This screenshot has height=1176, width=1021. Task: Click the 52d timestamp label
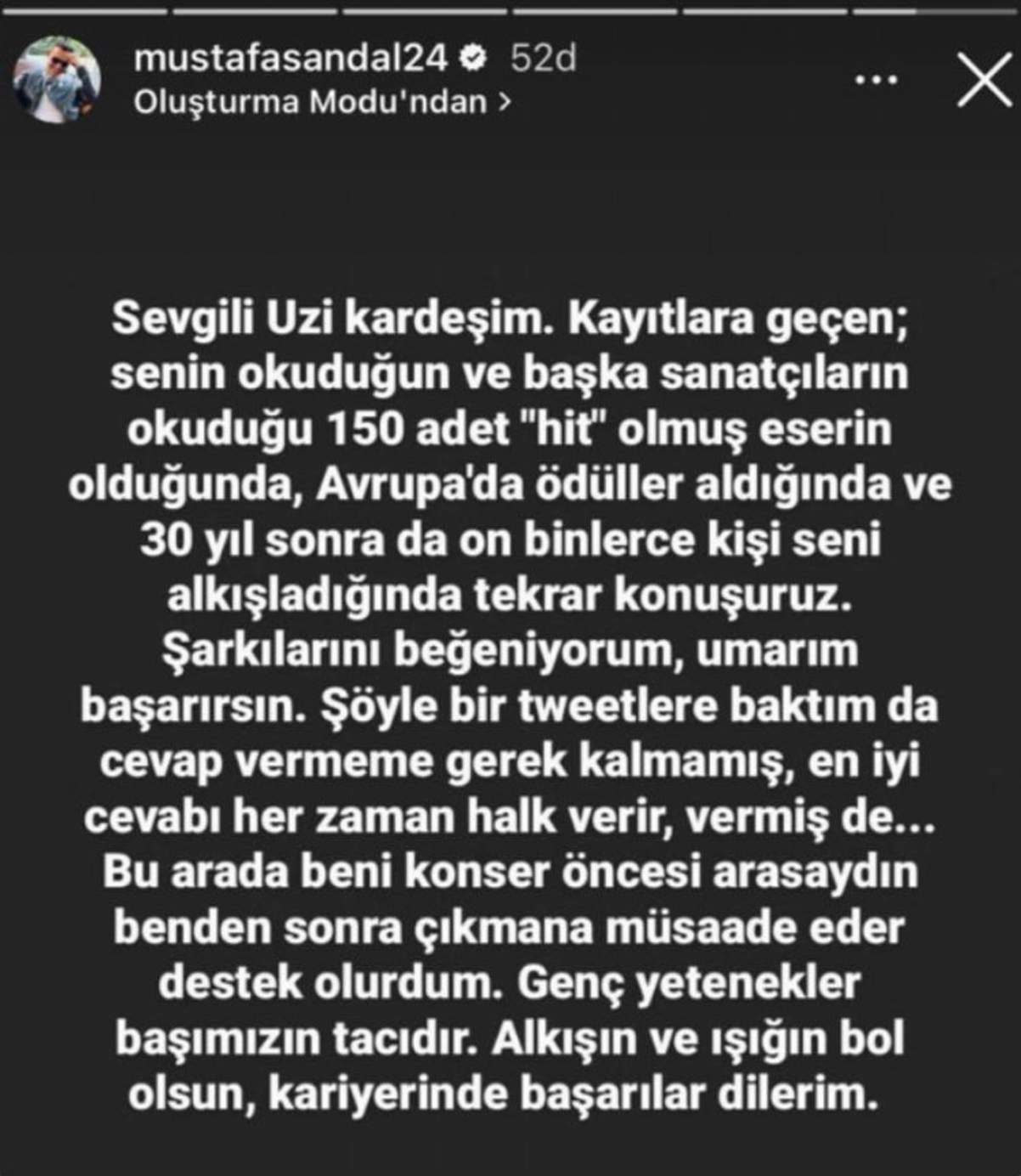pyautogui.click(x=541, y=59)
